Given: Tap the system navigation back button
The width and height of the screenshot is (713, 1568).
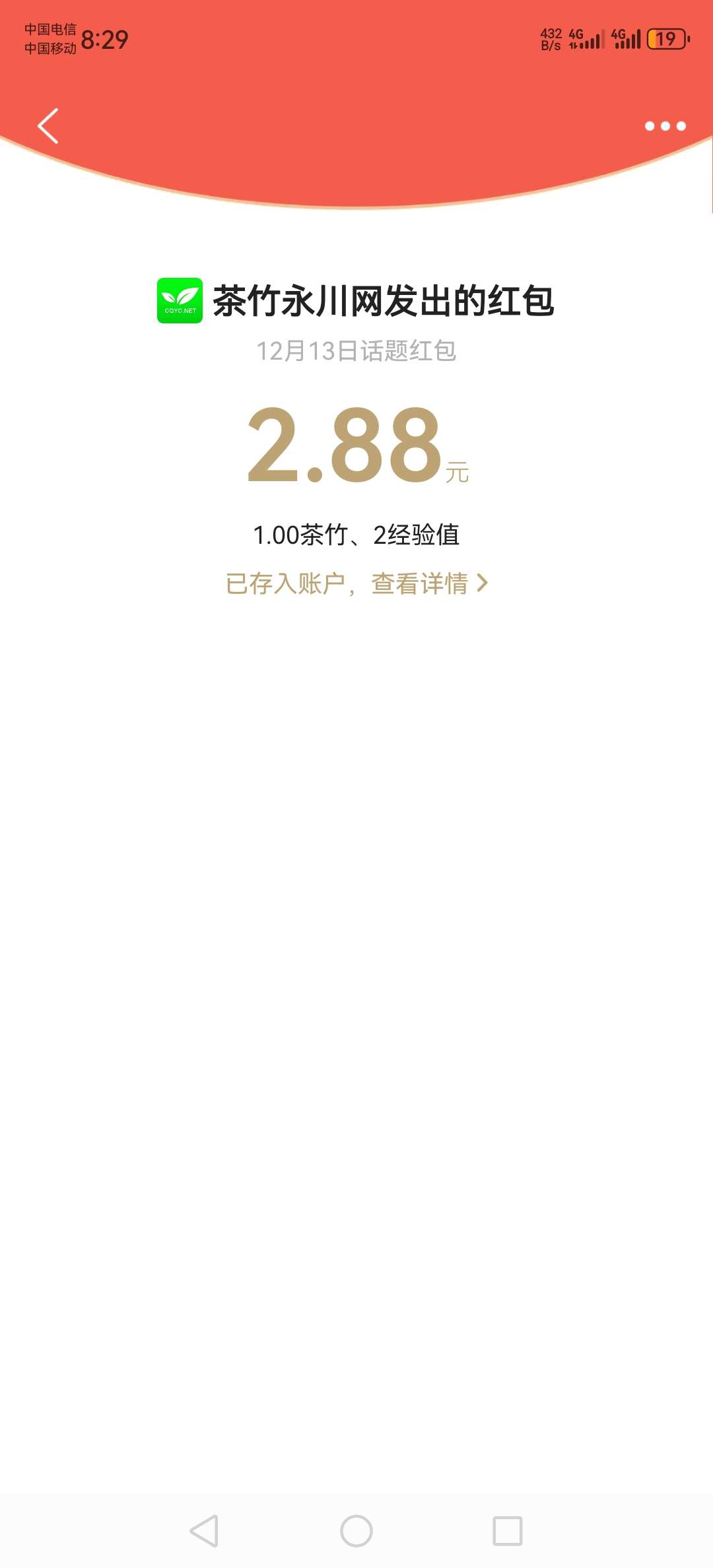Looking at the screenshot, I should [x=205, y=1530].
